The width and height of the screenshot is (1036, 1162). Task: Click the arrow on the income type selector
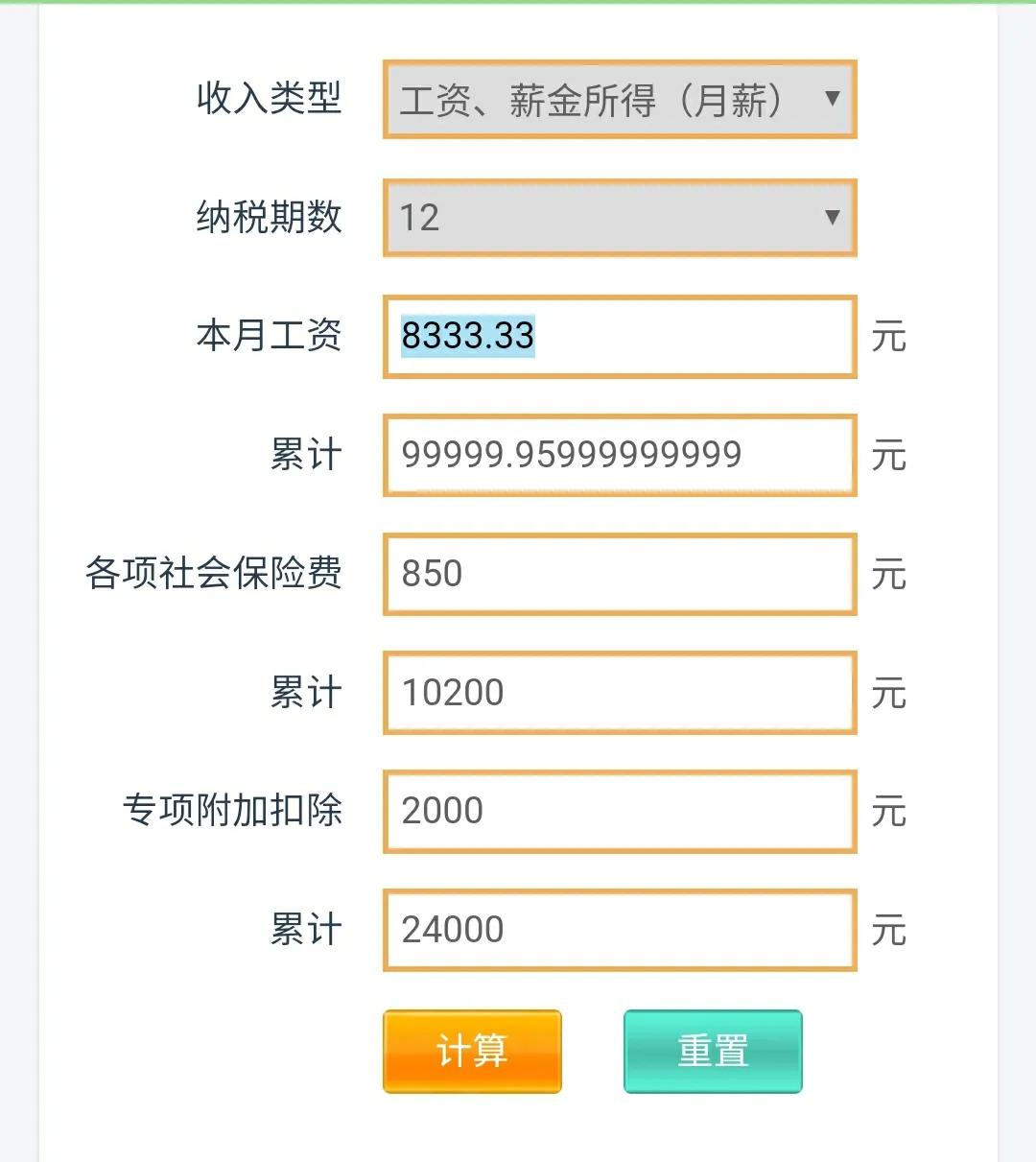point(833,99)
